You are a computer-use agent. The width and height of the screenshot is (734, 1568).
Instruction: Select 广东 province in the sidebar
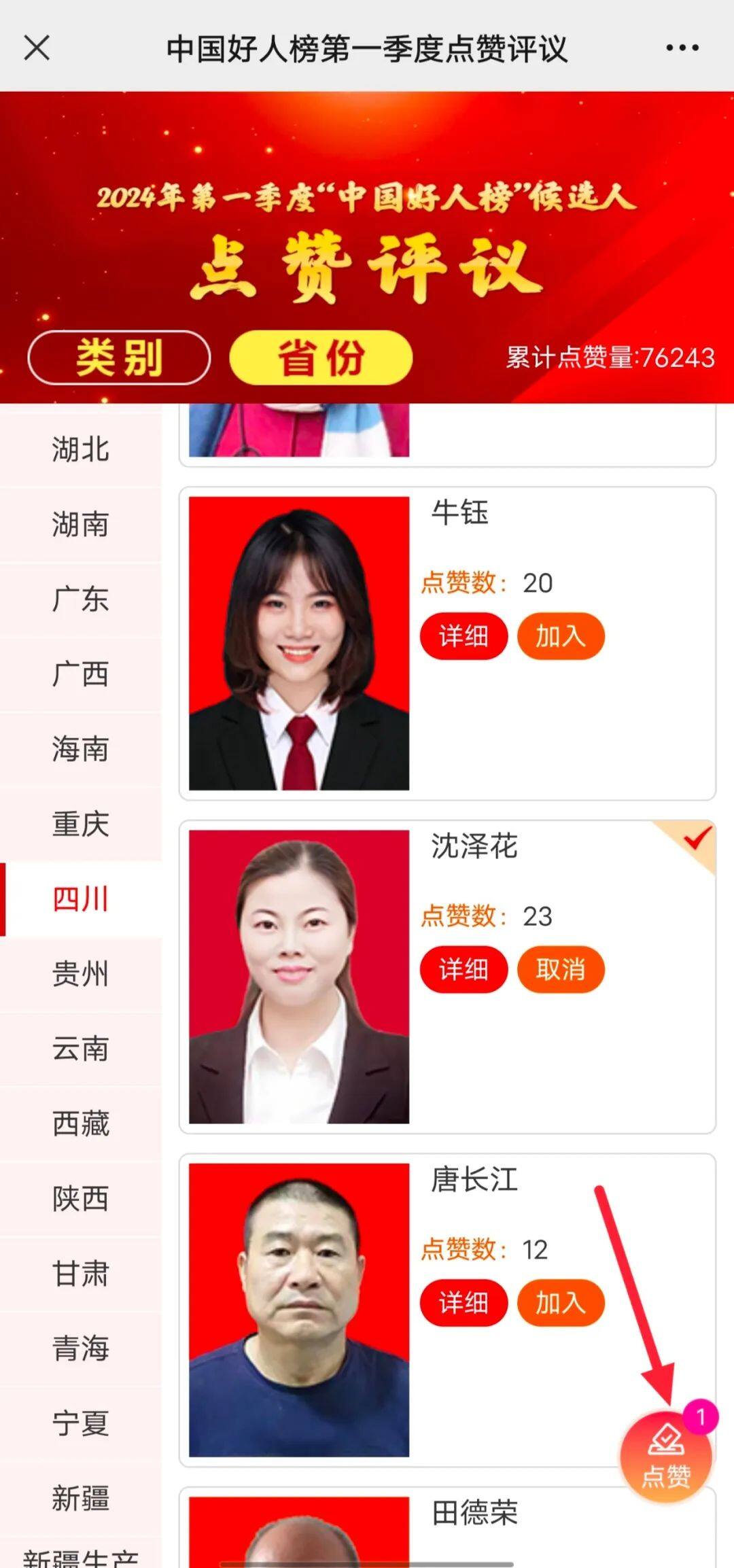(80, 599)
